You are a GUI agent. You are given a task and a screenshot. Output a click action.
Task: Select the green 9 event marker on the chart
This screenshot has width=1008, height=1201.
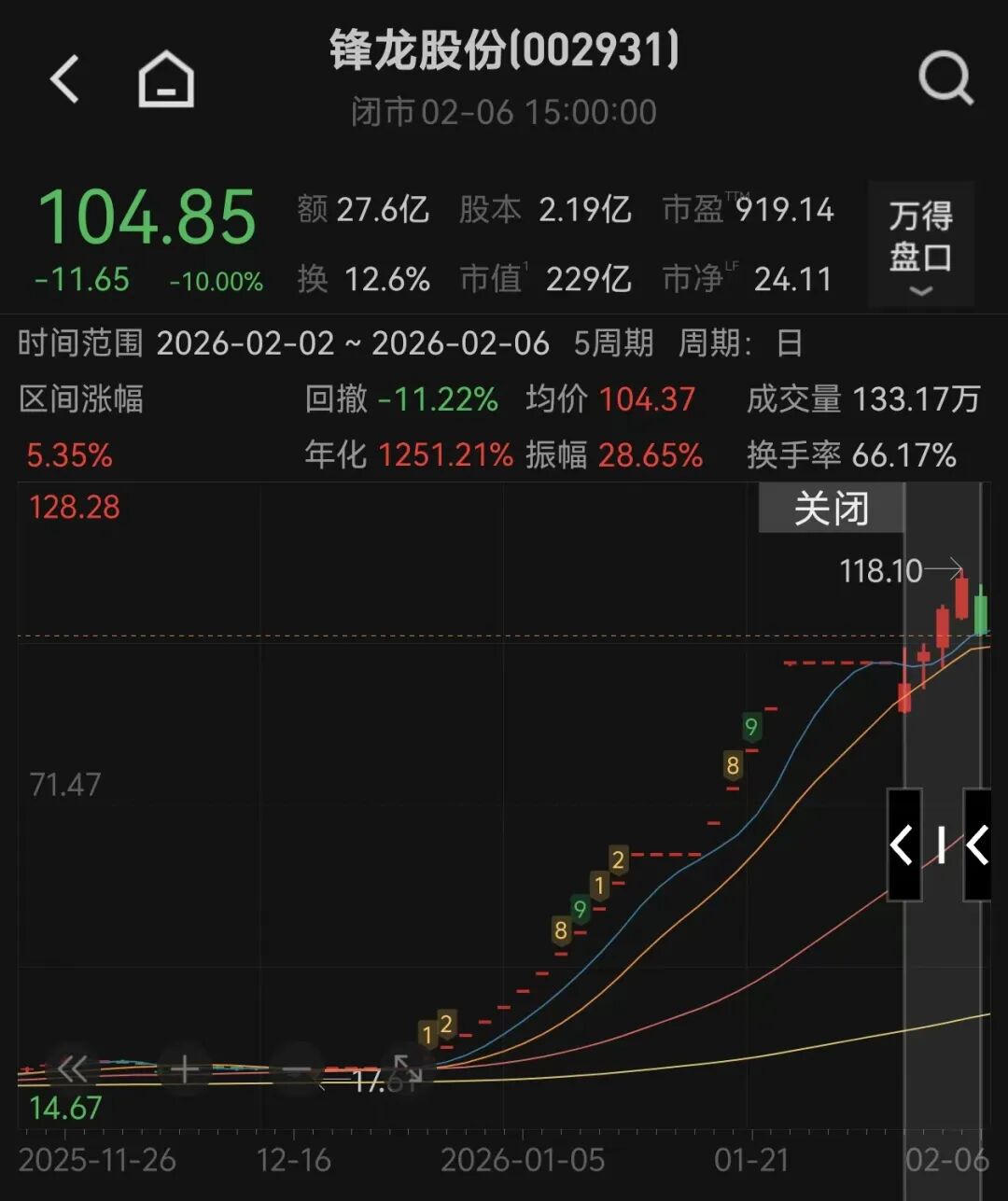[751, 728]
